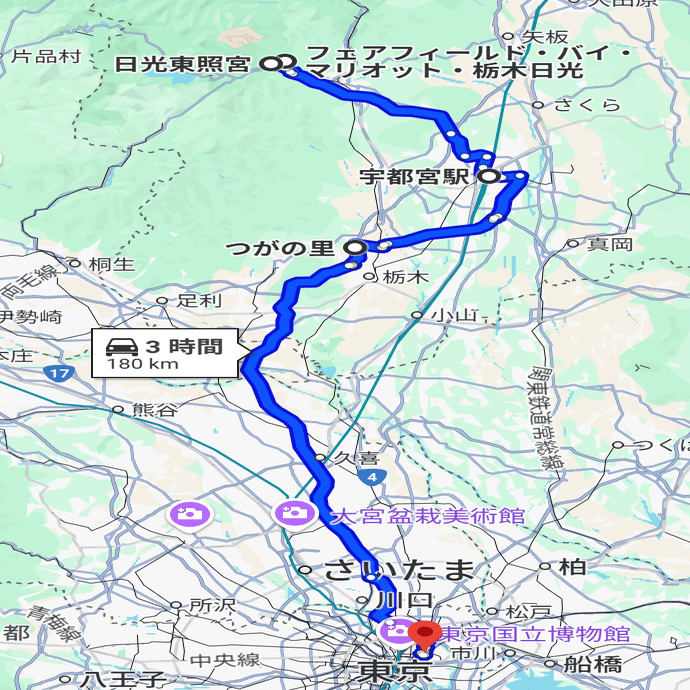Tap the 日光東照宮 waypoint marker
Viewport: 690px width, 690px height.
(270, 64)
